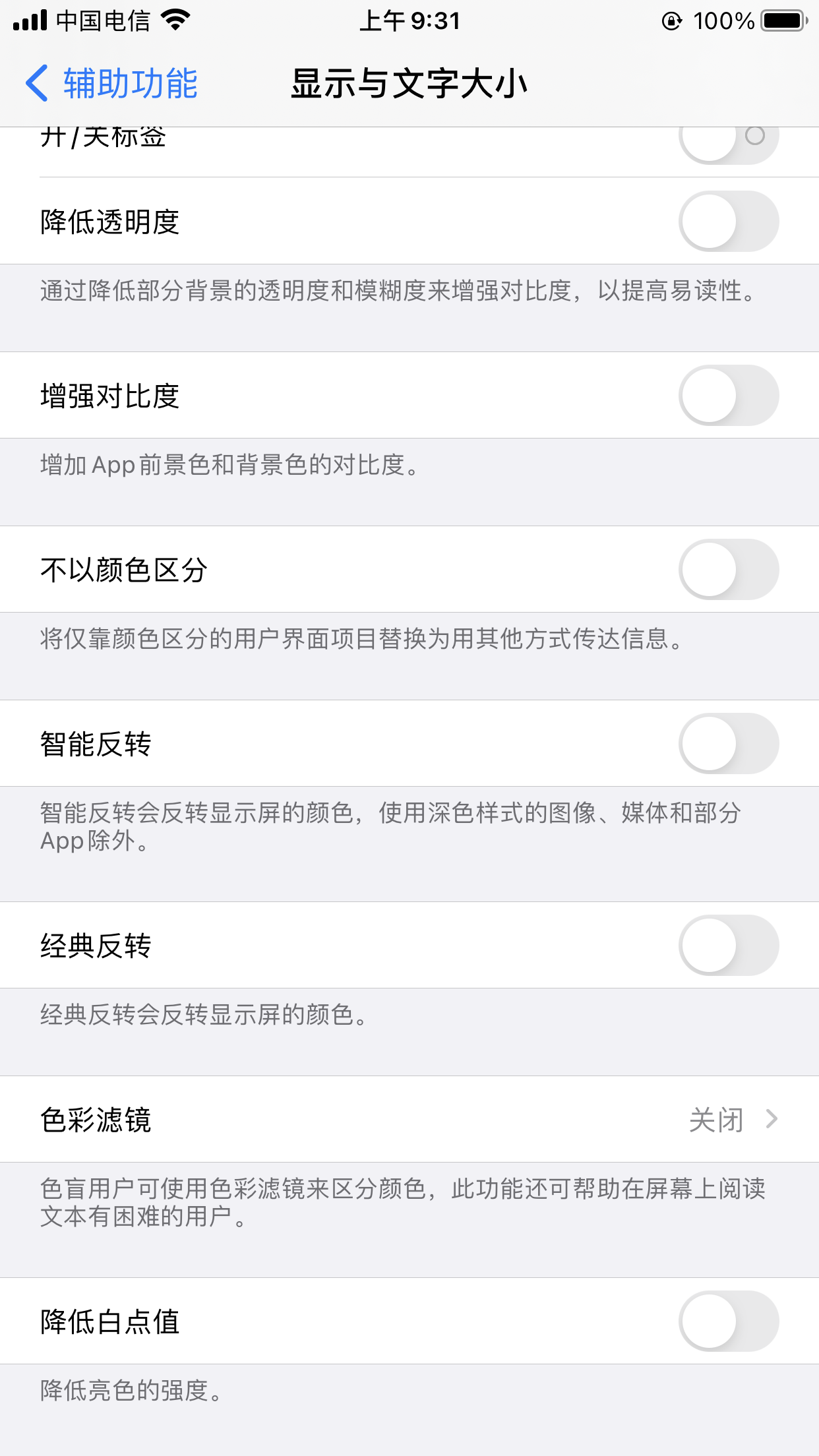Go back to 辅助功能 settings
Image resolution: width=819 pixels, height=1456 pixels.
pyautogui.click(x=112, y=84)
